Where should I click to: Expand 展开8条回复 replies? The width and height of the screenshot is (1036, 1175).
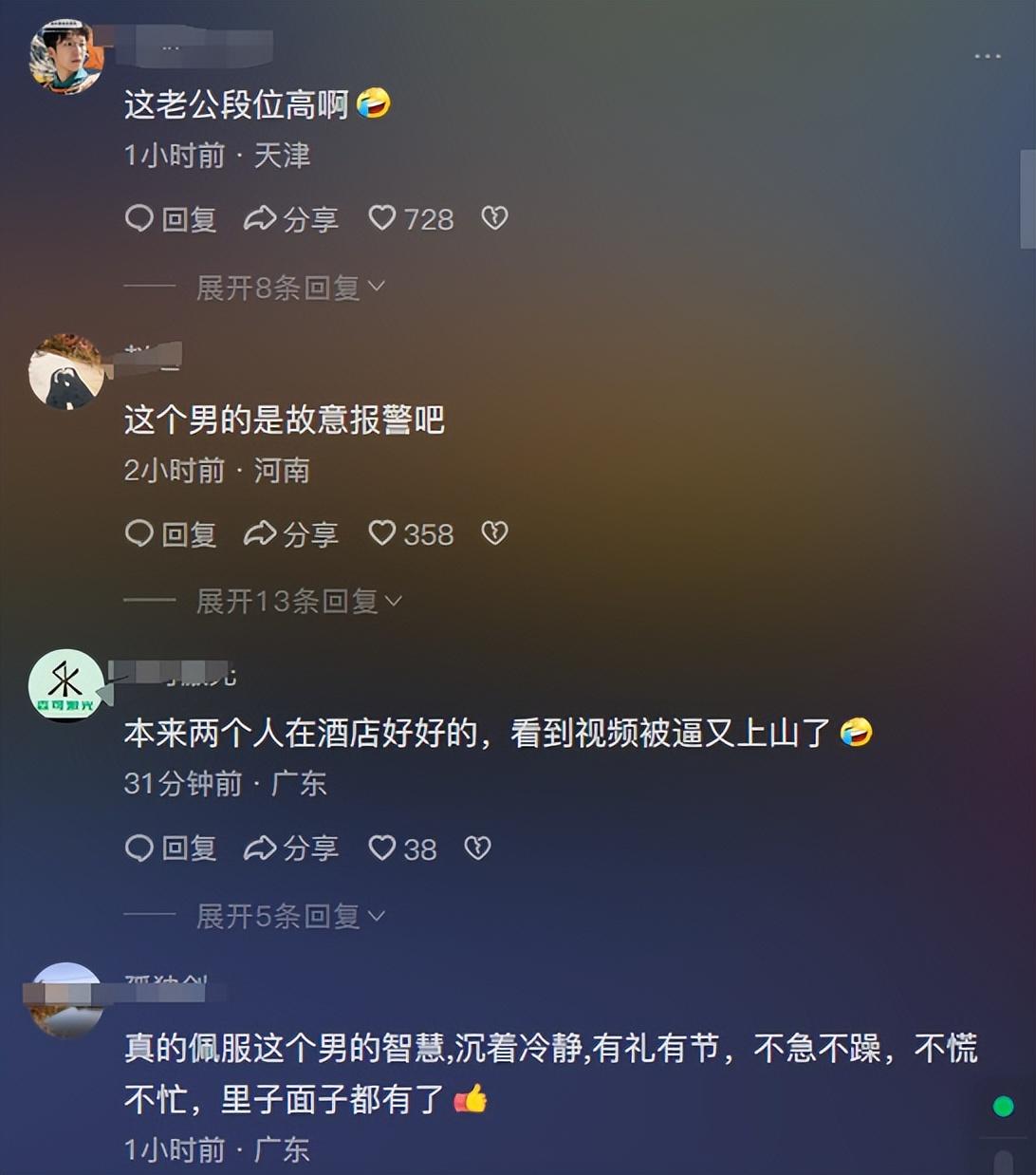pos(289,288)
